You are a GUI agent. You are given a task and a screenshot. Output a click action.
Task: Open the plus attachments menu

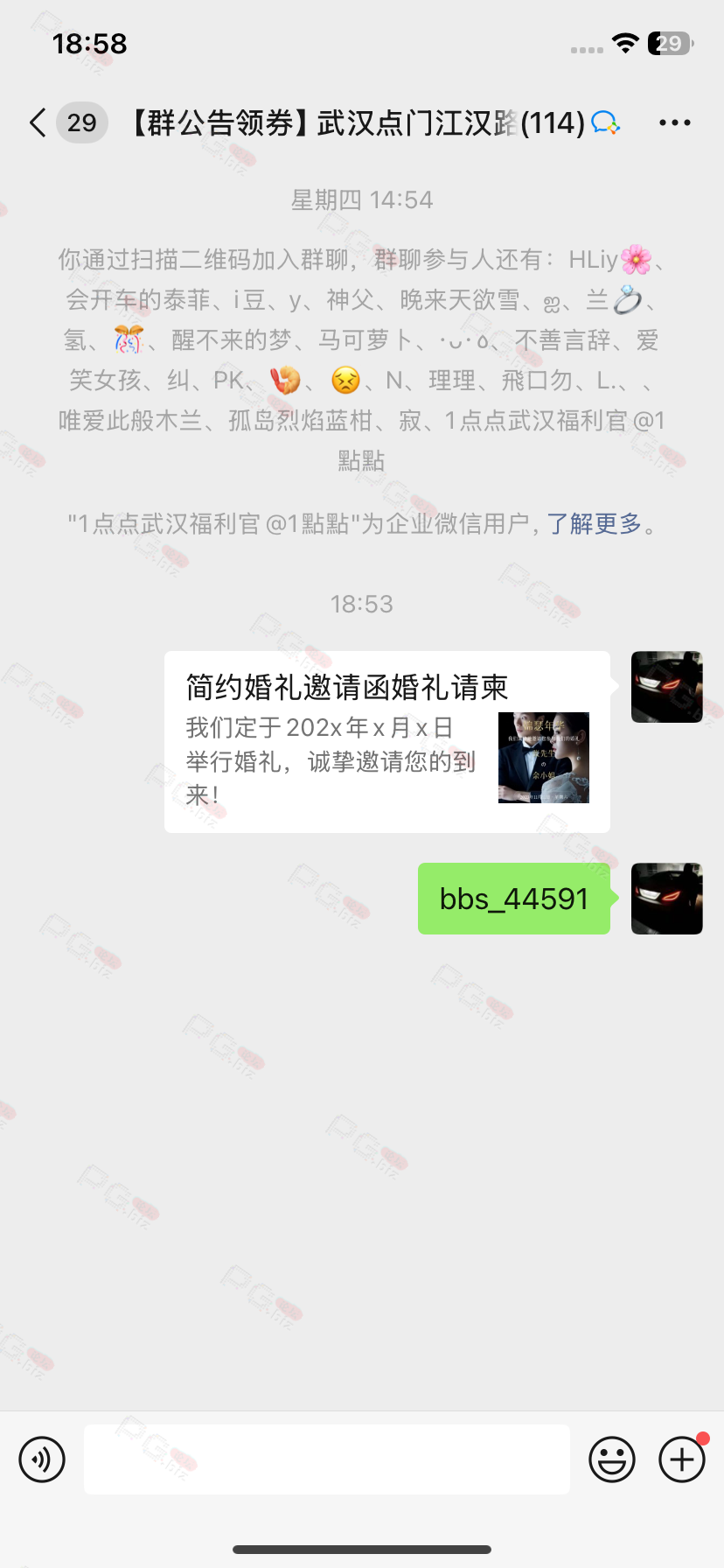(x=682, y=1459)
